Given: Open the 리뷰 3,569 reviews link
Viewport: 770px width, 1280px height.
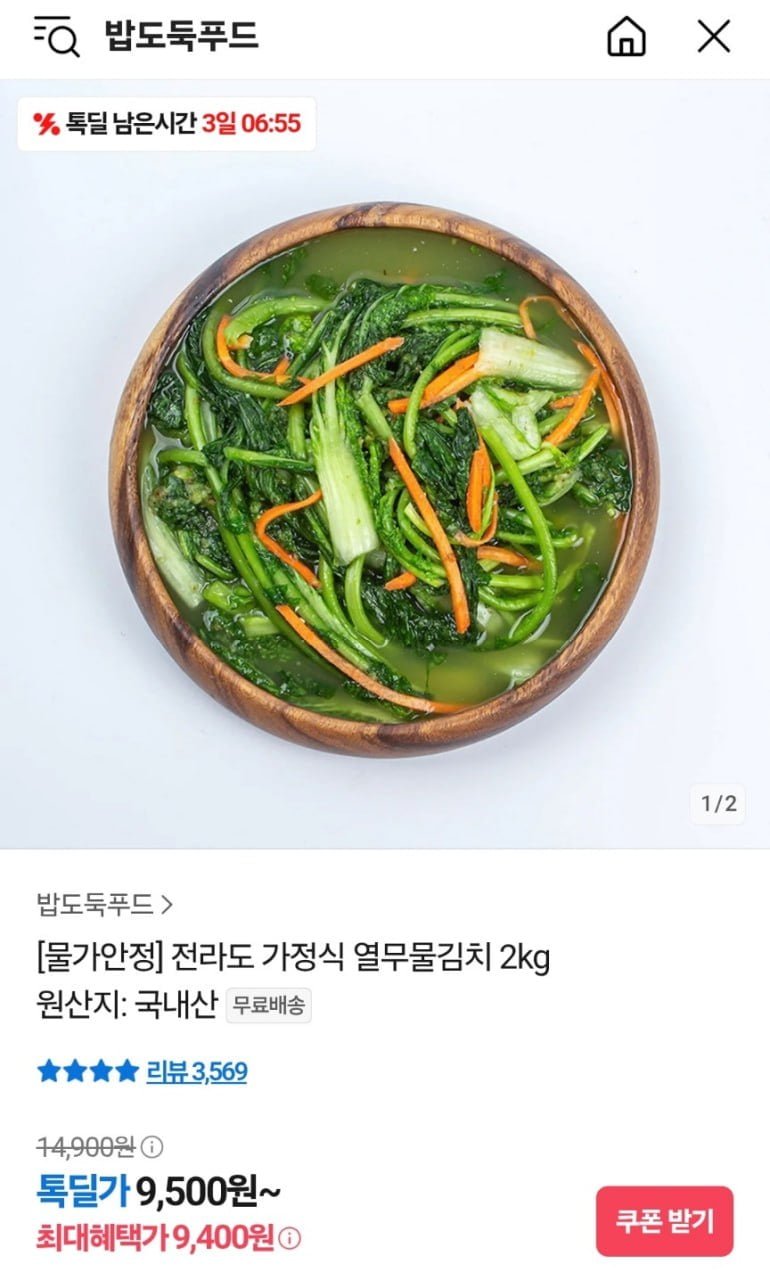Looking at the screenshot, I should tap(196, 1072).
